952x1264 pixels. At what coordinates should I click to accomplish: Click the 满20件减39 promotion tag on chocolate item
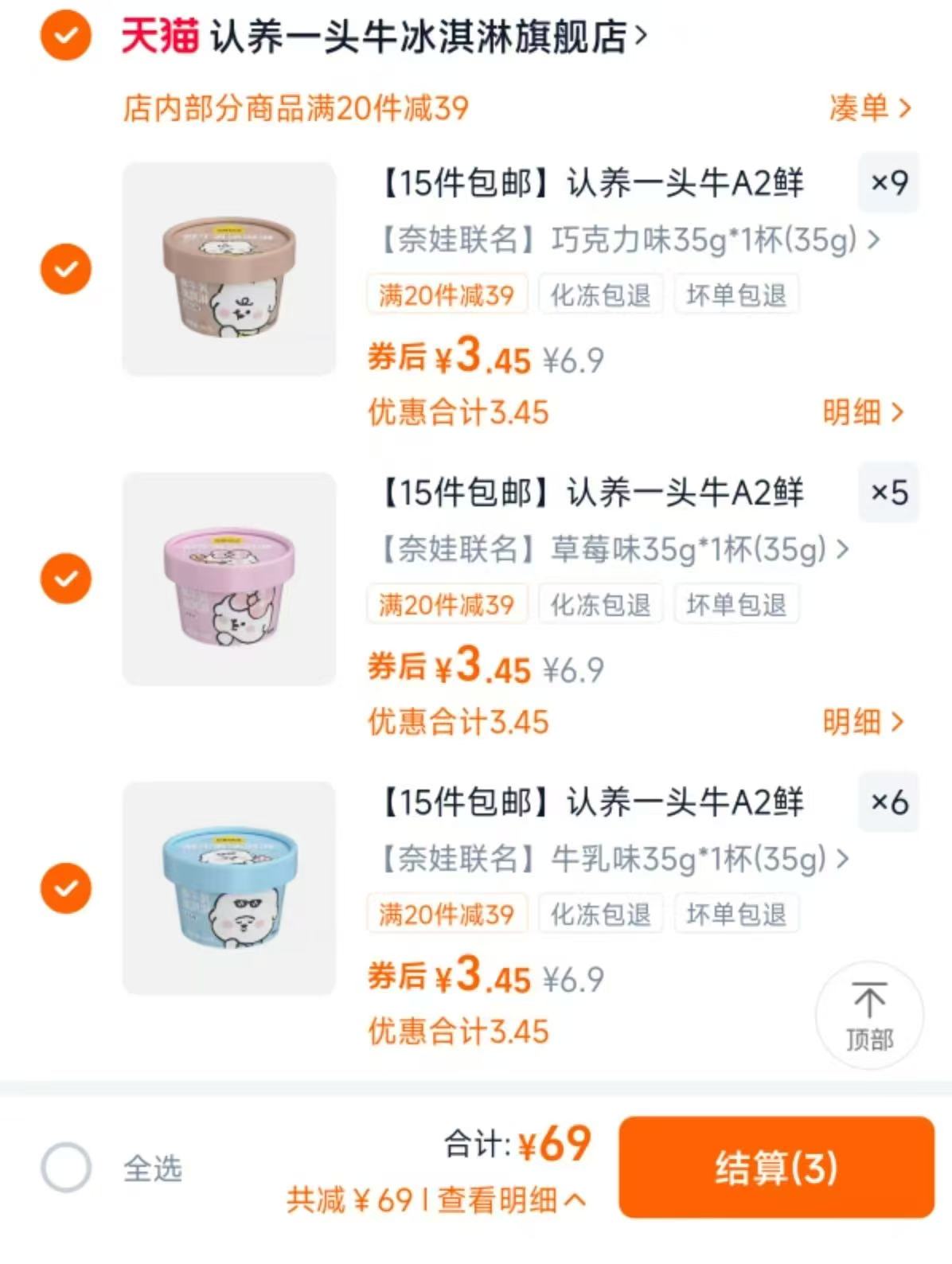pos(447,294)
